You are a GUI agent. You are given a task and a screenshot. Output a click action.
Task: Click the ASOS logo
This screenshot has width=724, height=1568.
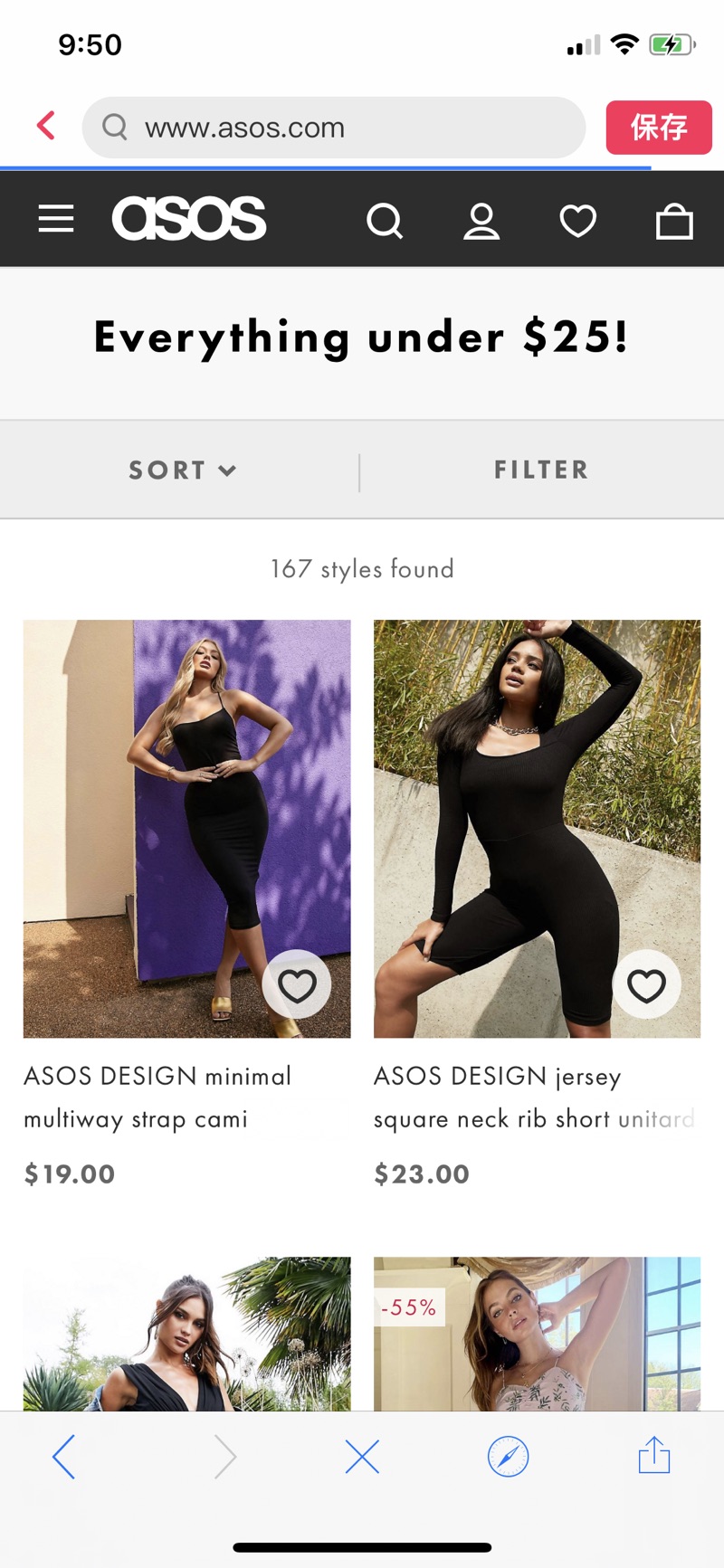tap(188, 217)
